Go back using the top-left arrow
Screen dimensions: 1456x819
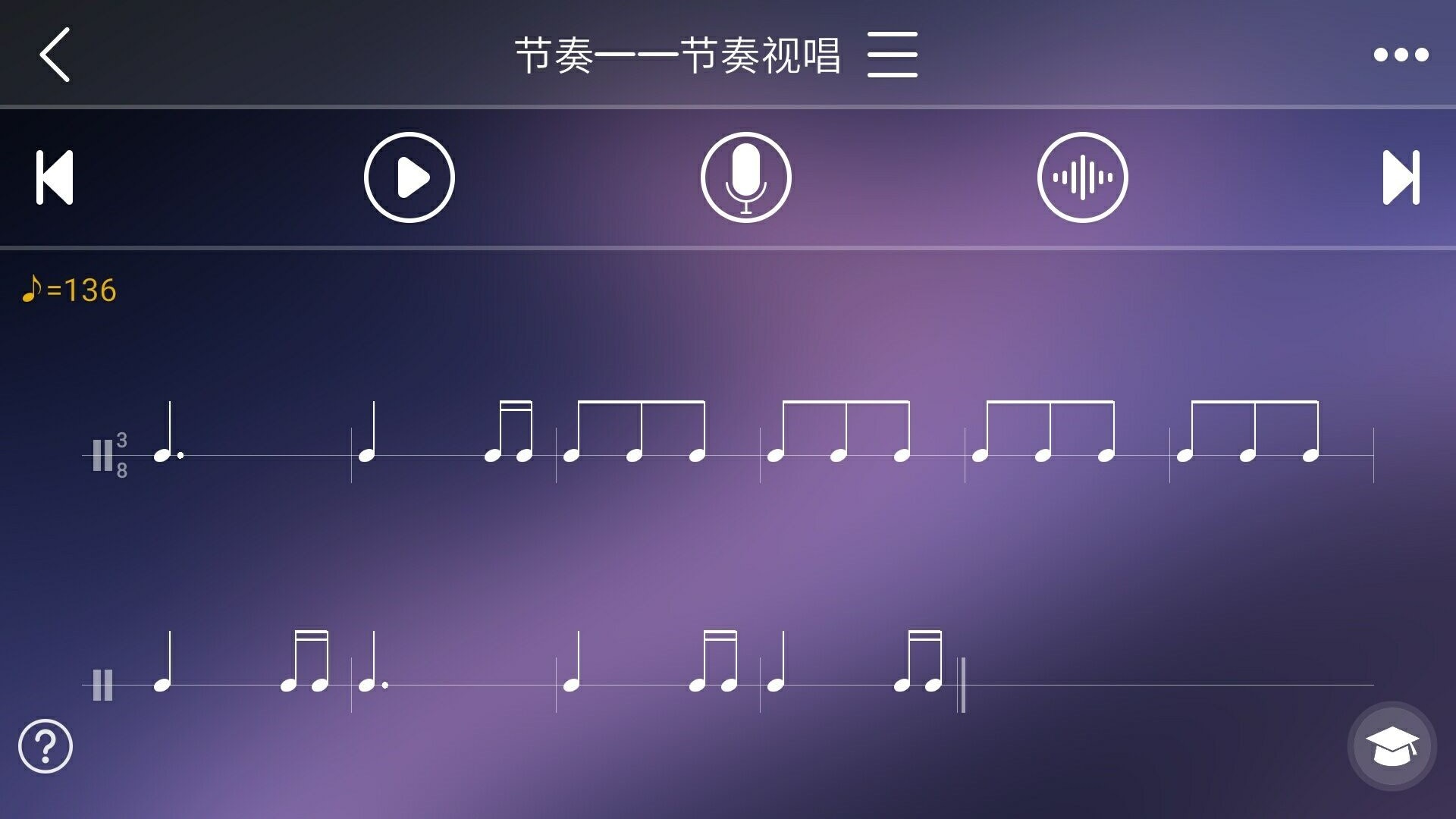click(55, 55)
